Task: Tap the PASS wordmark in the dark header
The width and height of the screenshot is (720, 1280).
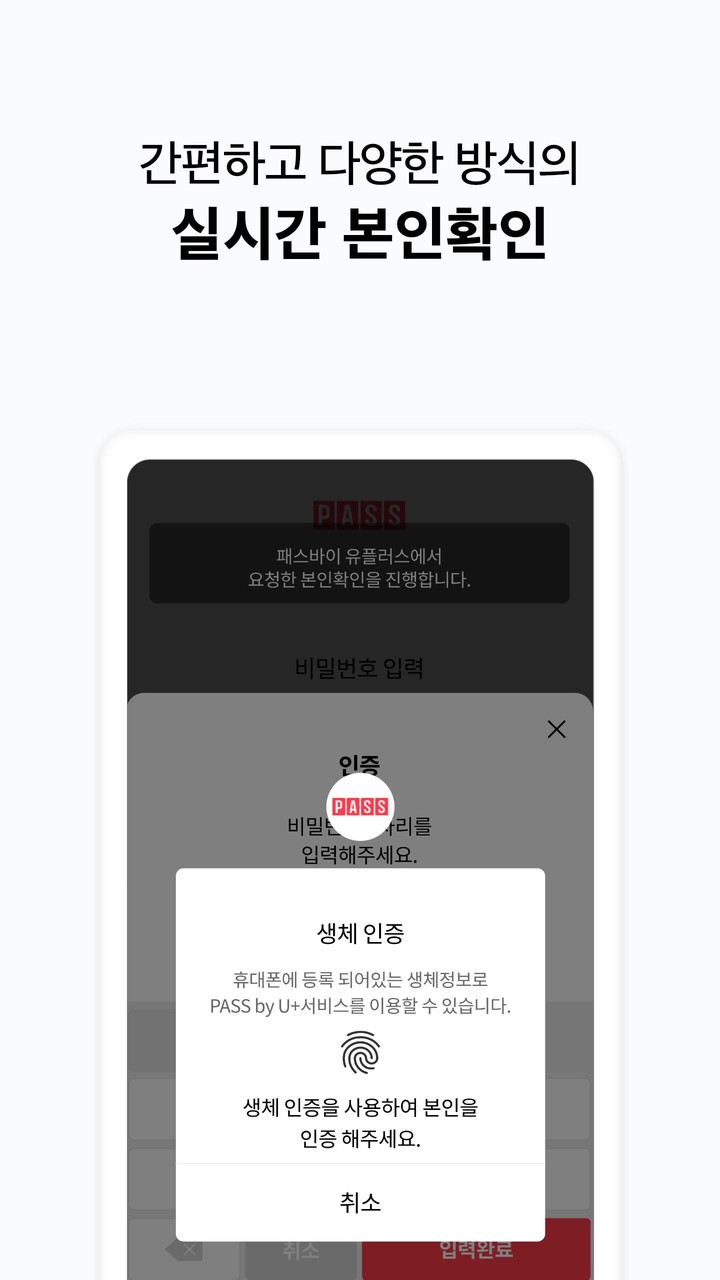Action: pos(360,516)
